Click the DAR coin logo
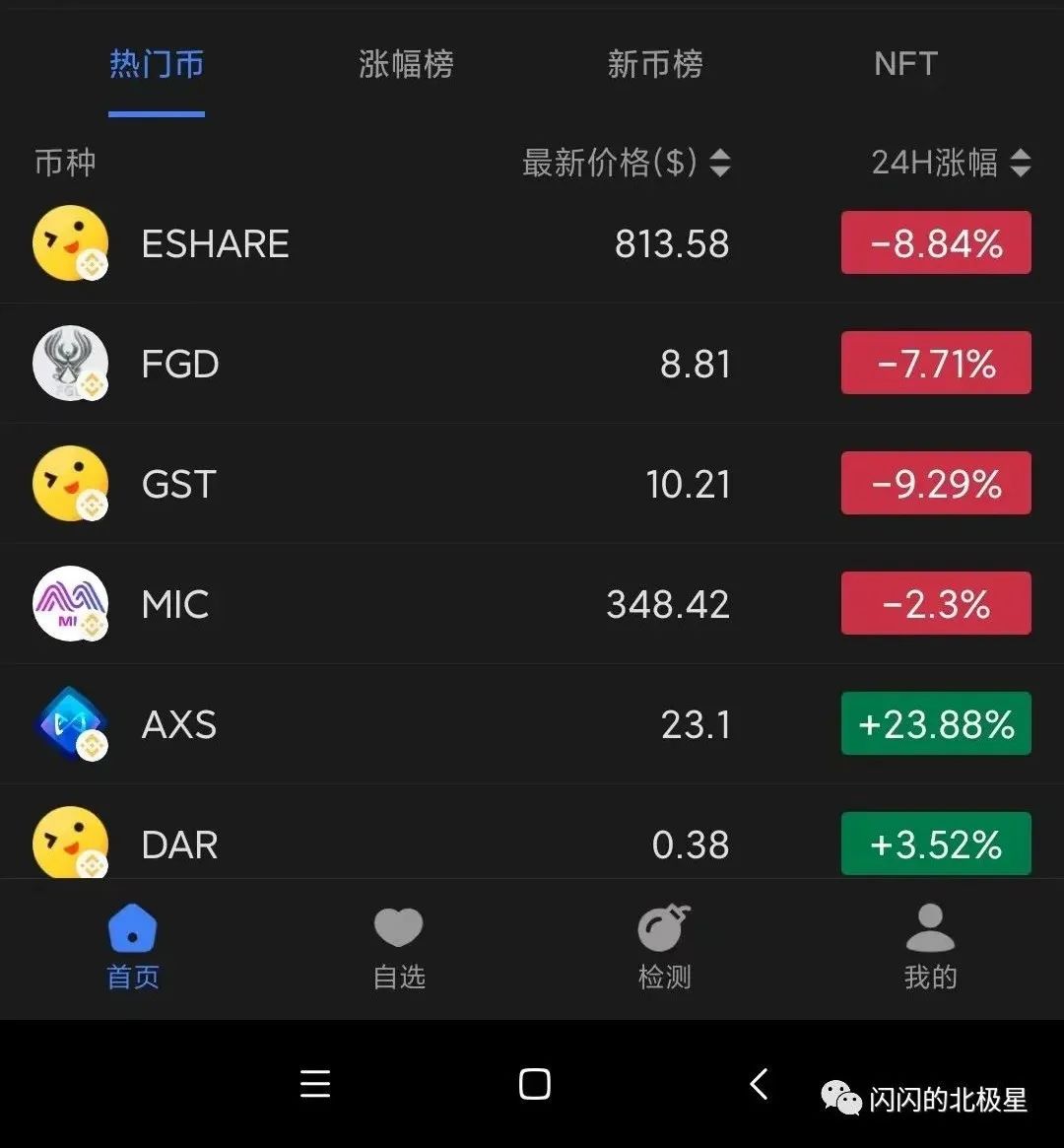1064x1148 pixels. pos(70,844)
